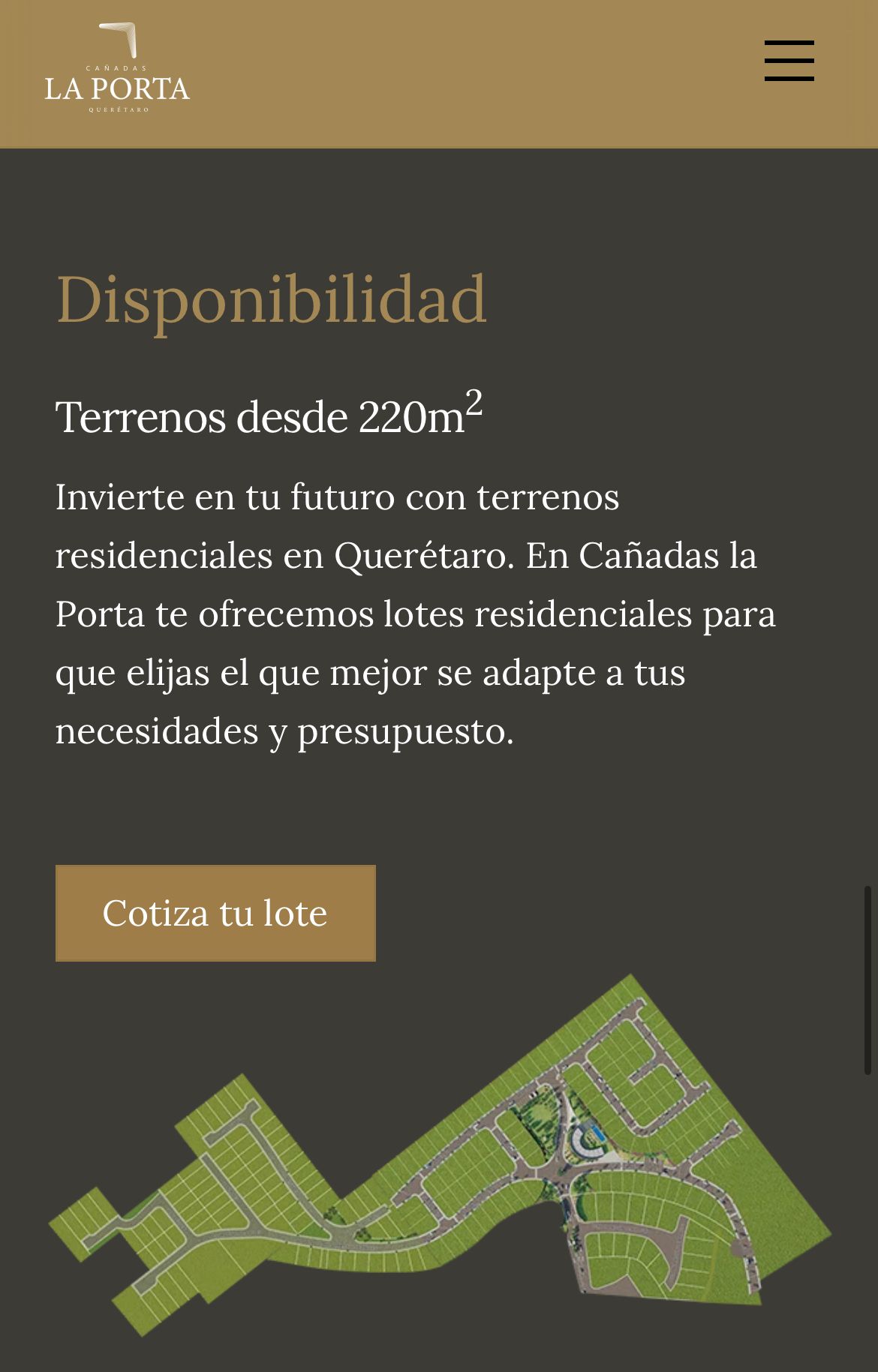
Task: Open the hamburger navigation menu
Action: pos(789,61)
